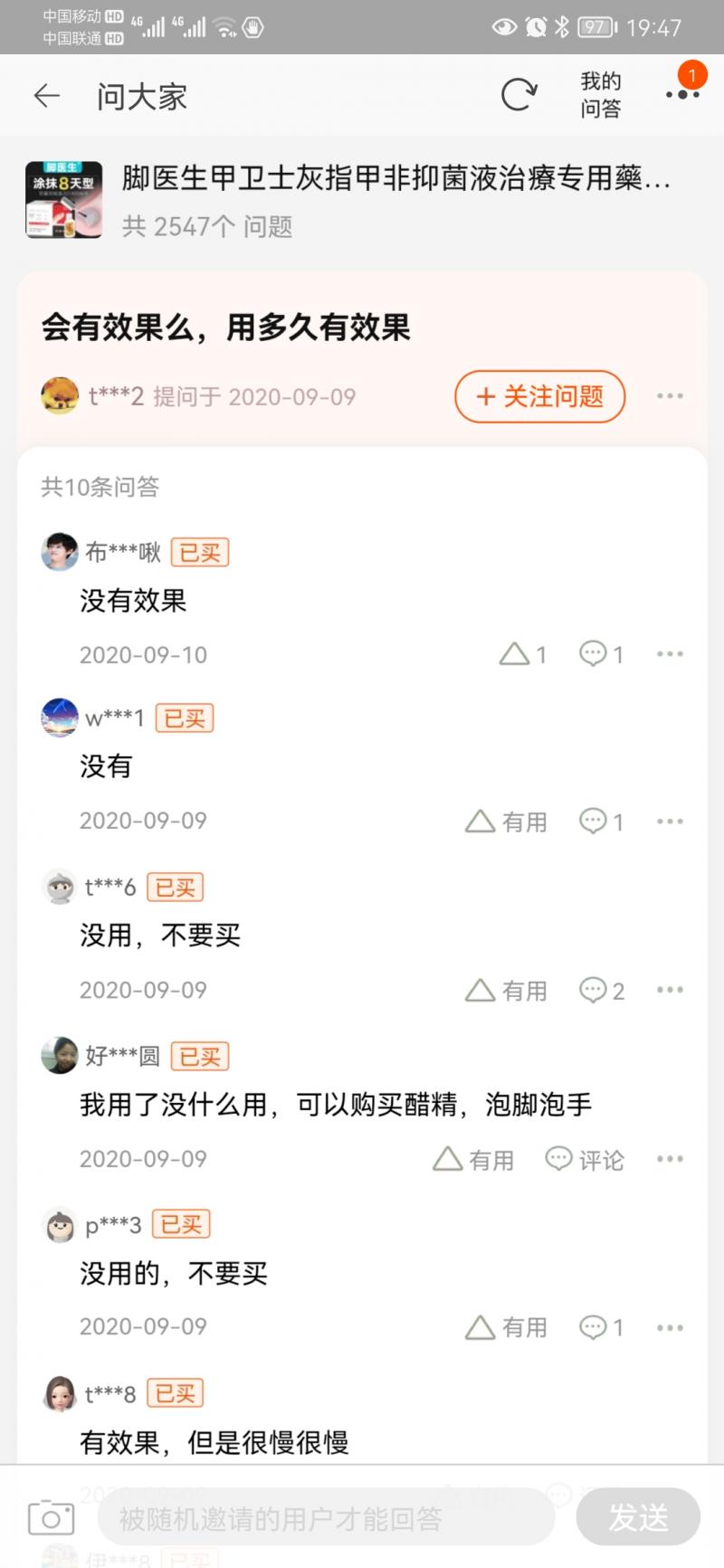Click the answer input field at bottom
Screen dimensions: 724x1568
[x=326, y=1517]
